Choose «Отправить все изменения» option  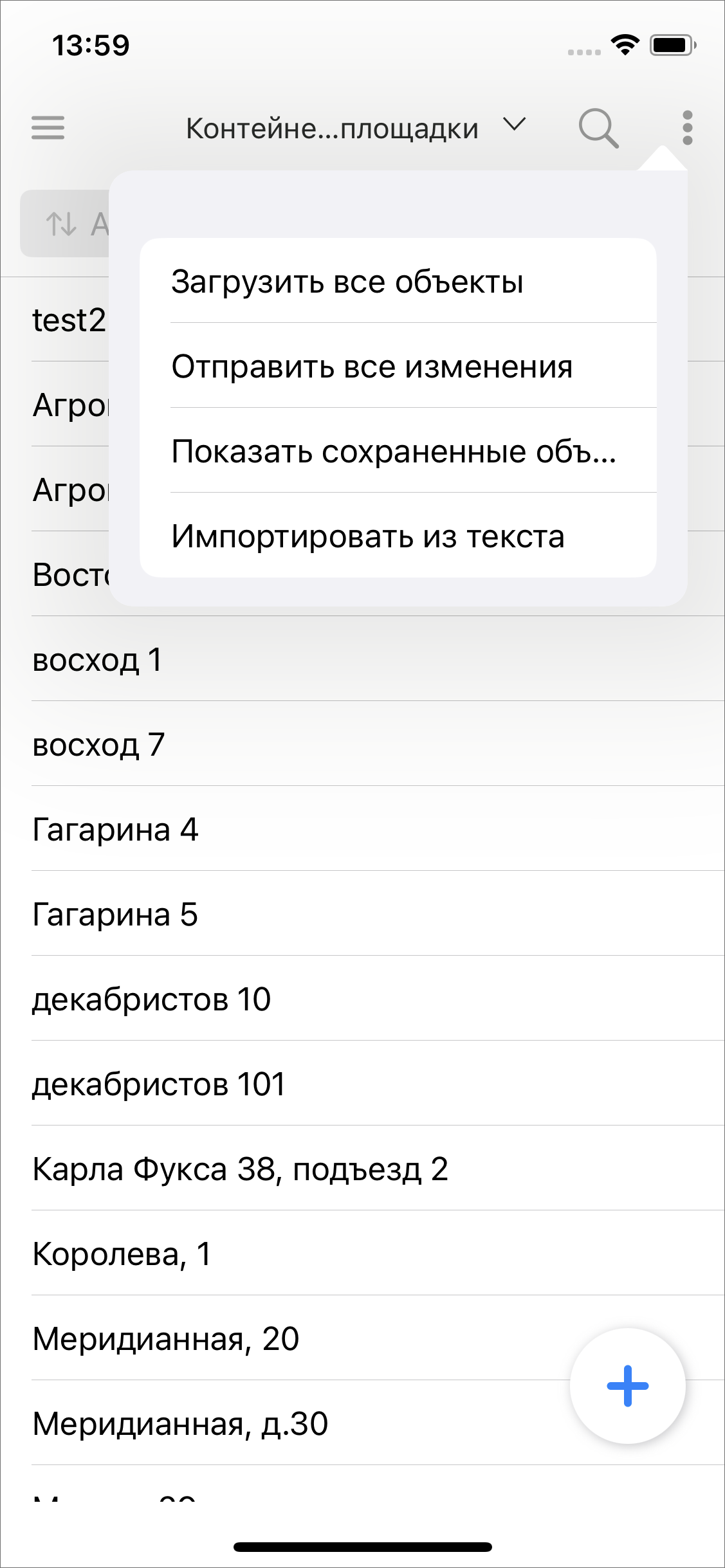point(398,366)
